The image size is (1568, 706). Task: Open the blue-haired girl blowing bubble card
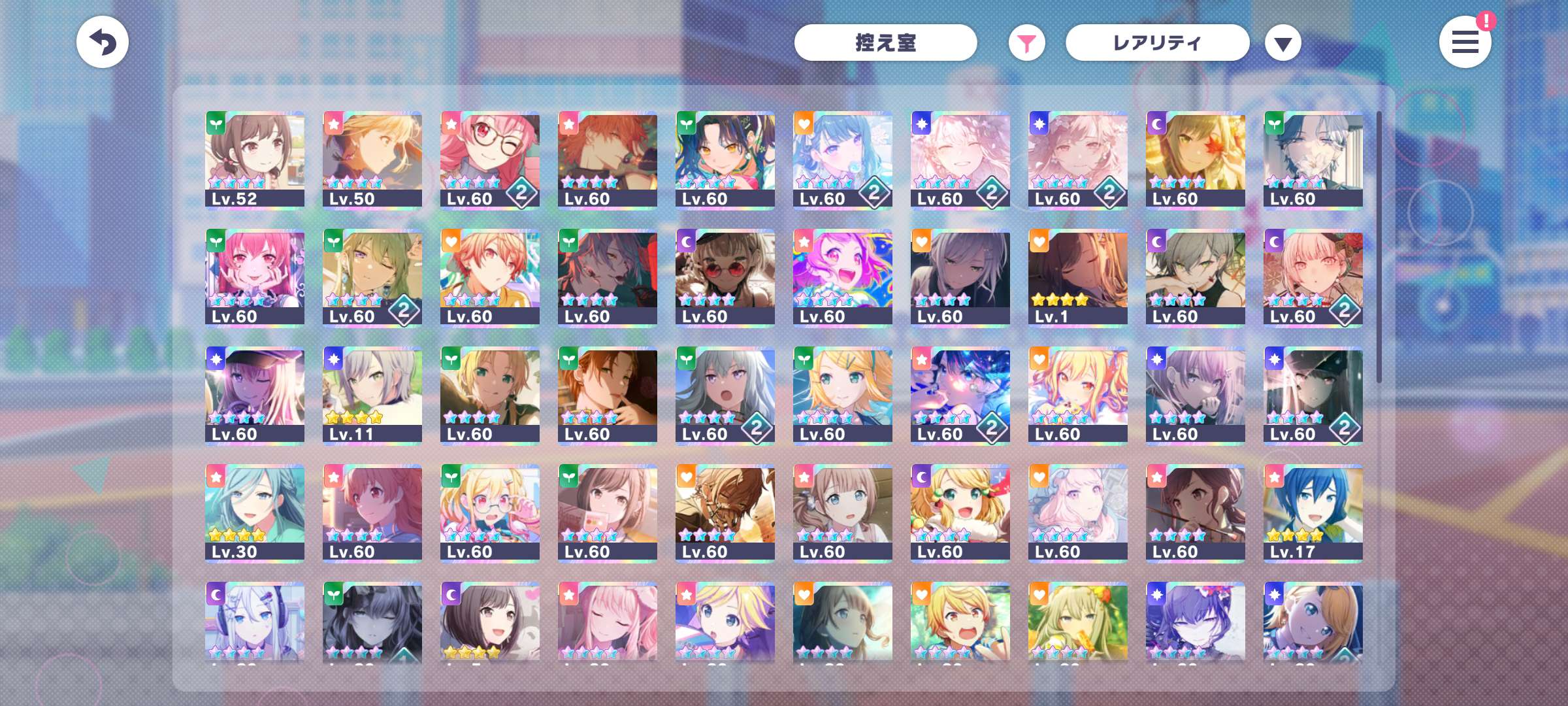pyautogui.click(x=842, y=159)
